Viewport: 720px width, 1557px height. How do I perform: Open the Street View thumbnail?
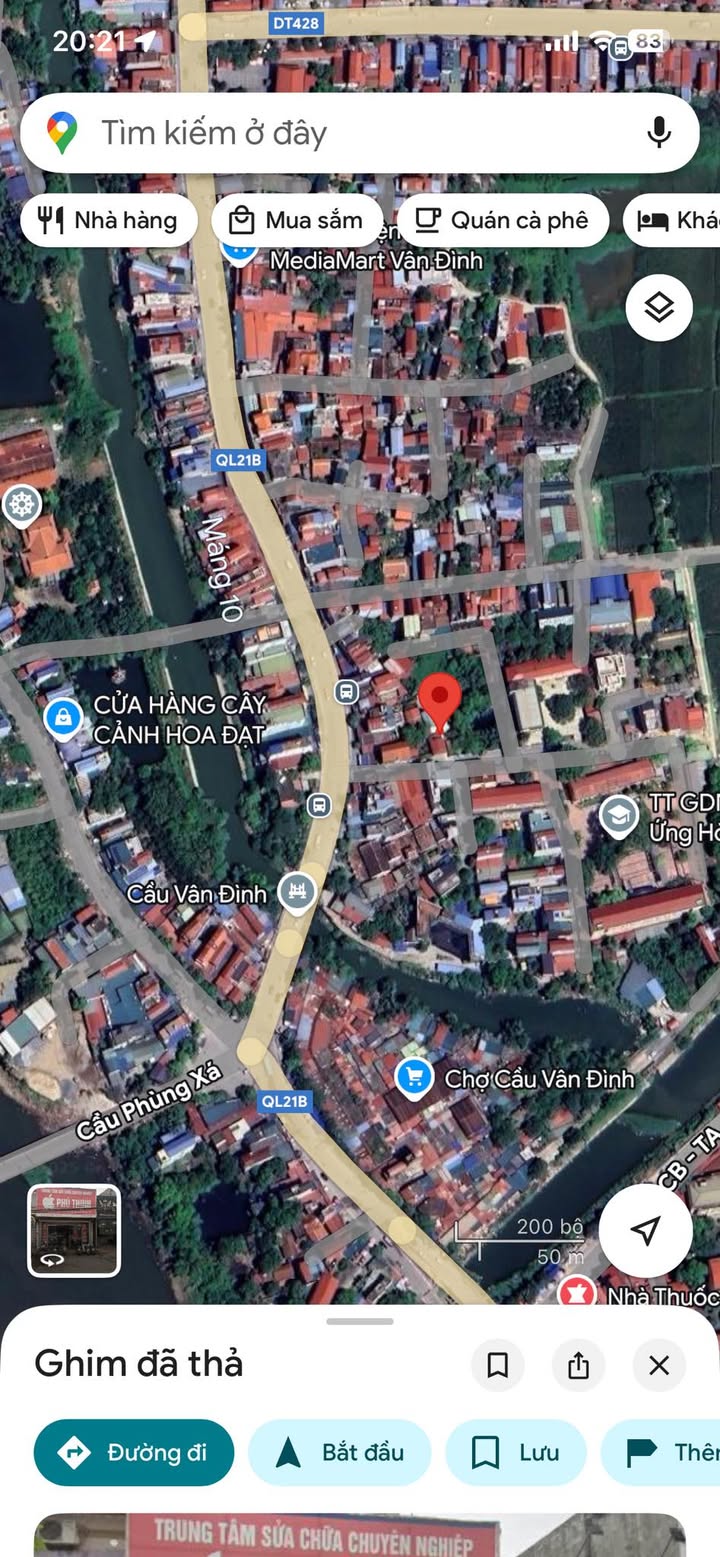(x=74, y=1231)
